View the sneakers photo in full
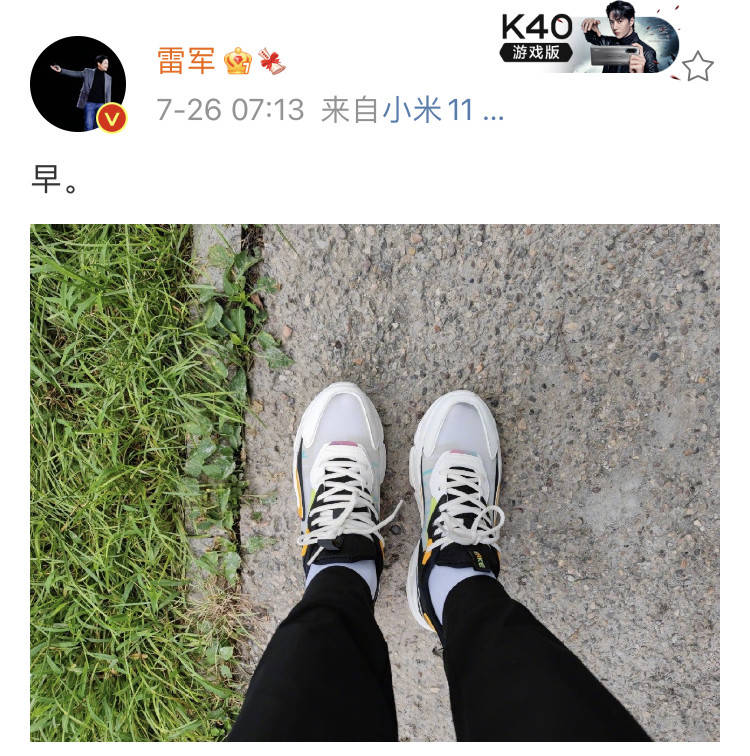Viewport: 750px width, 756px height. [374, 482]
